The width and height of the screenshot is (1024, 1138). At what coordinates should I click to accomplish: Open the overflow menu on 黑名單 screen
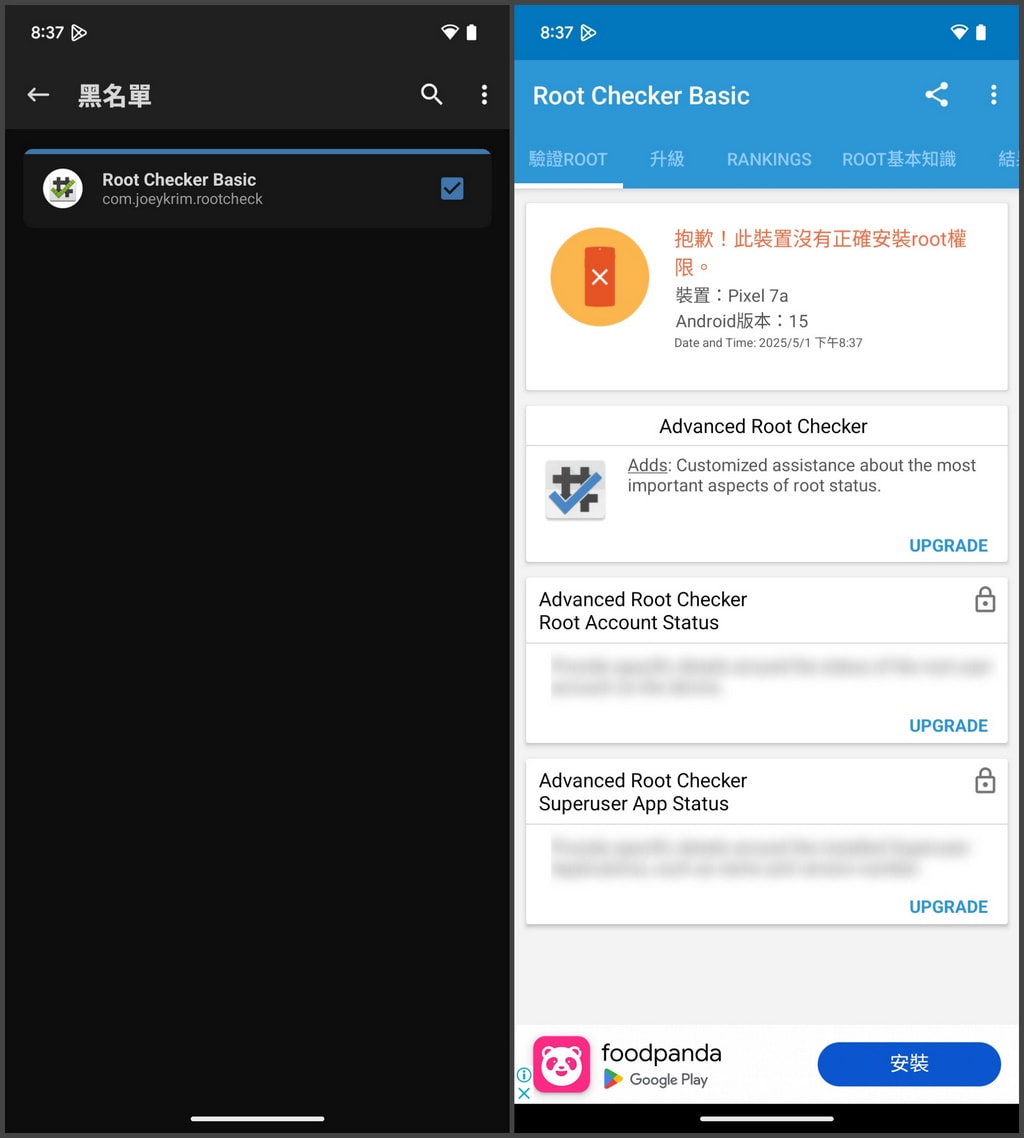pos(484,95)
